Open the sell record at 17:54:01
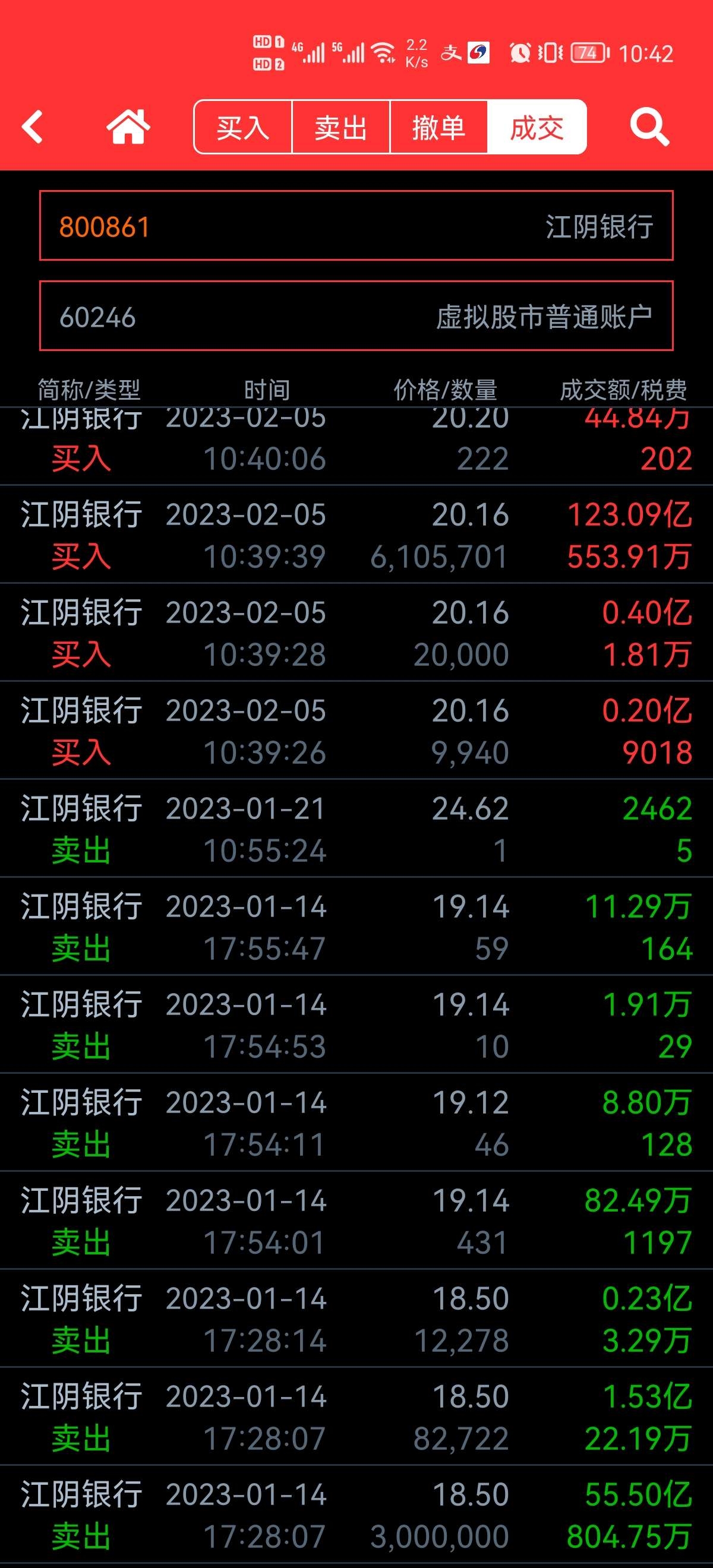Viewport: 713px width, 1568px height. [x=356, y=1221]
